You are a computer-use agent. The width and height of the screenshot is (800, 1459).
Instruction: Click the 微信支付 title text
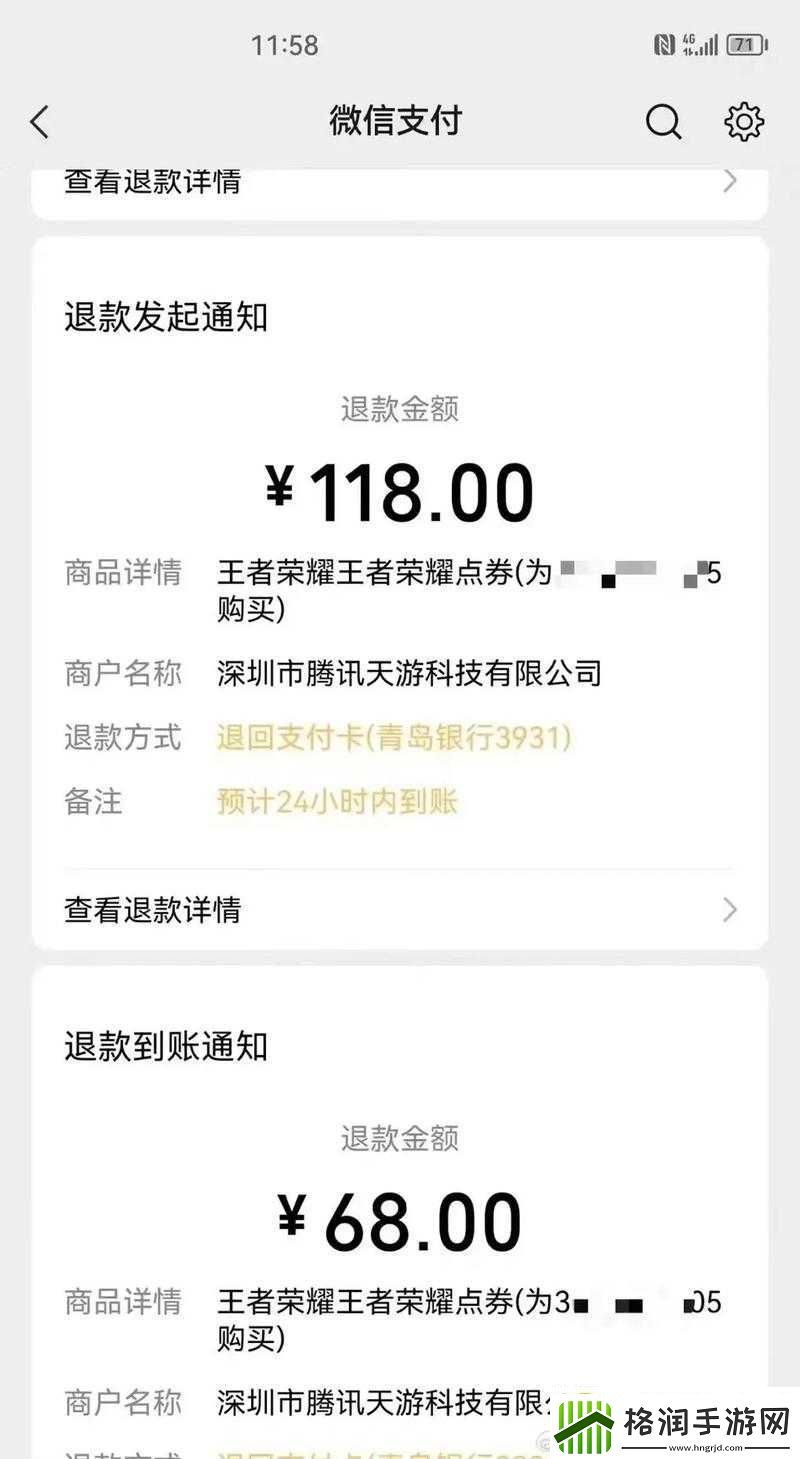[x=397, y=120]
